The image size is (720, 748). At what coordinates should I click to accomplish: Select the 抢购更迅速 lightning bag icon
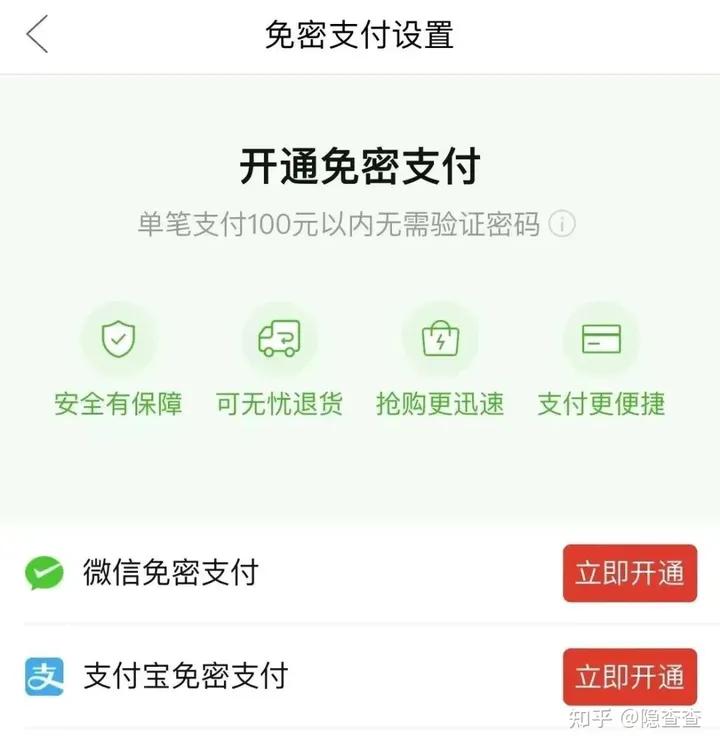coord(440,341)
